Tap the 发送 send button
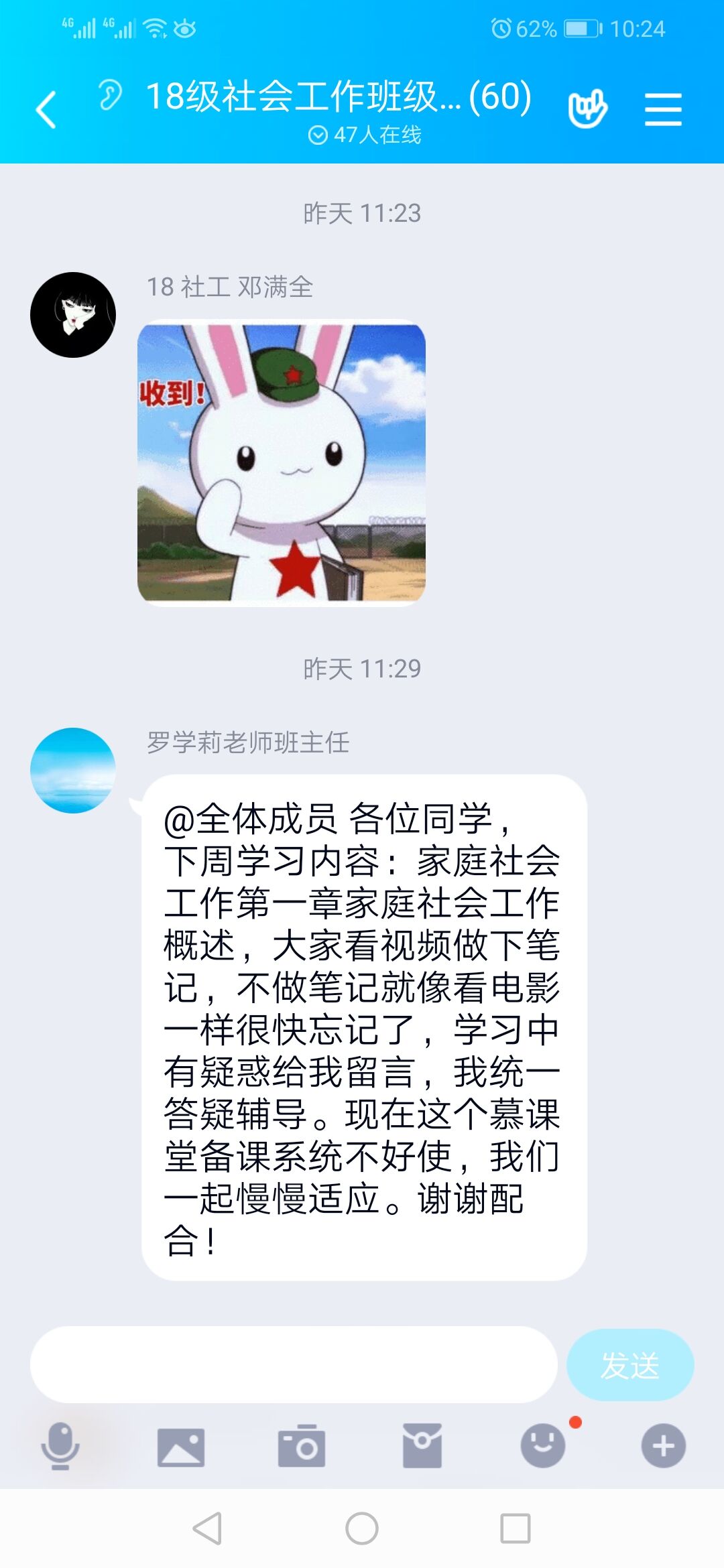This screenshot has height=1568, width=724. click(629, 1365)
